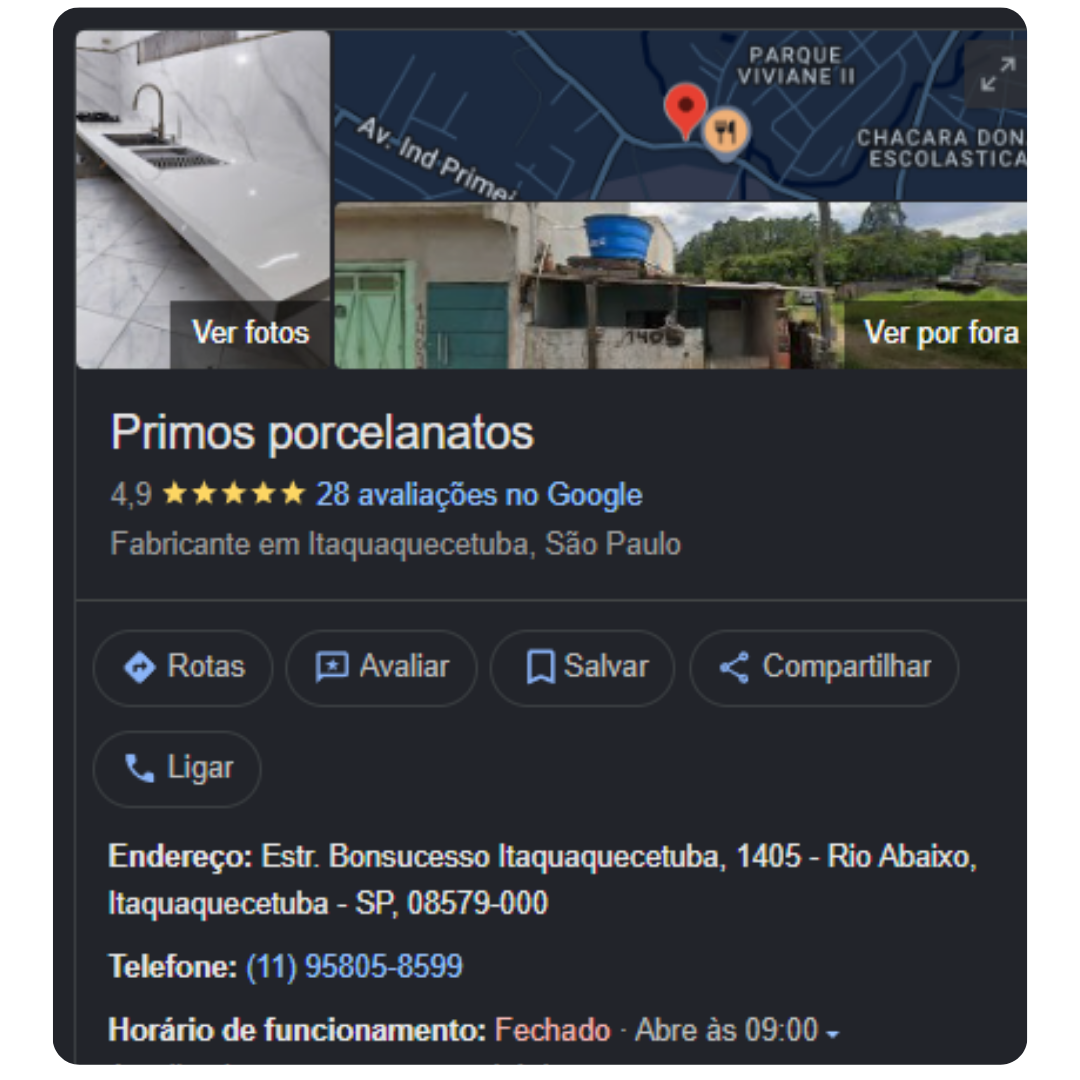This screenshot has height=1080, width=1080.
Task: View the street view with Ver por fora
Action: click(x=940, y=333)
